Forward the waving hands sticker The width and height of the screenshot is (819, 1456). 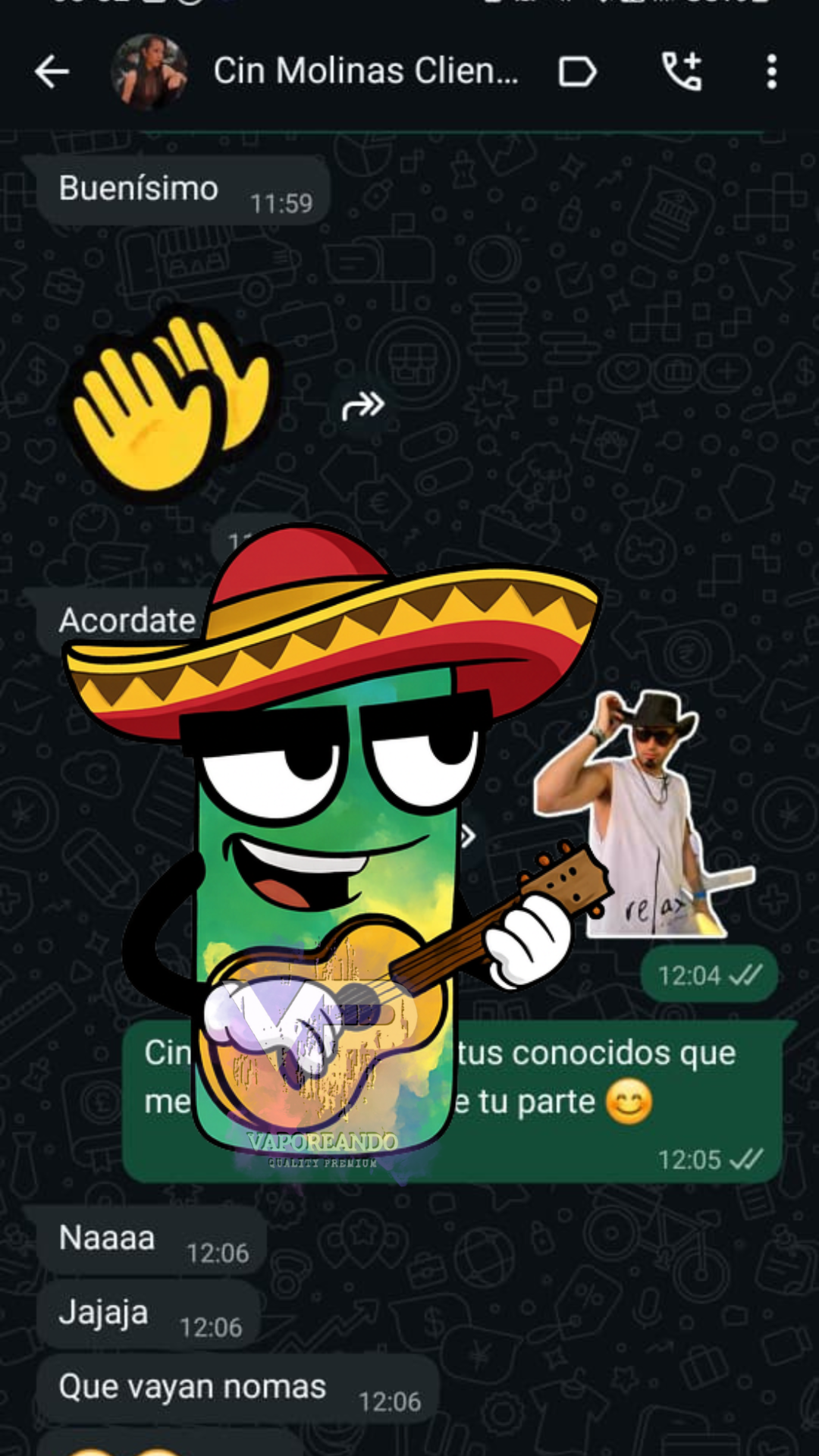[x=363, y=406]
